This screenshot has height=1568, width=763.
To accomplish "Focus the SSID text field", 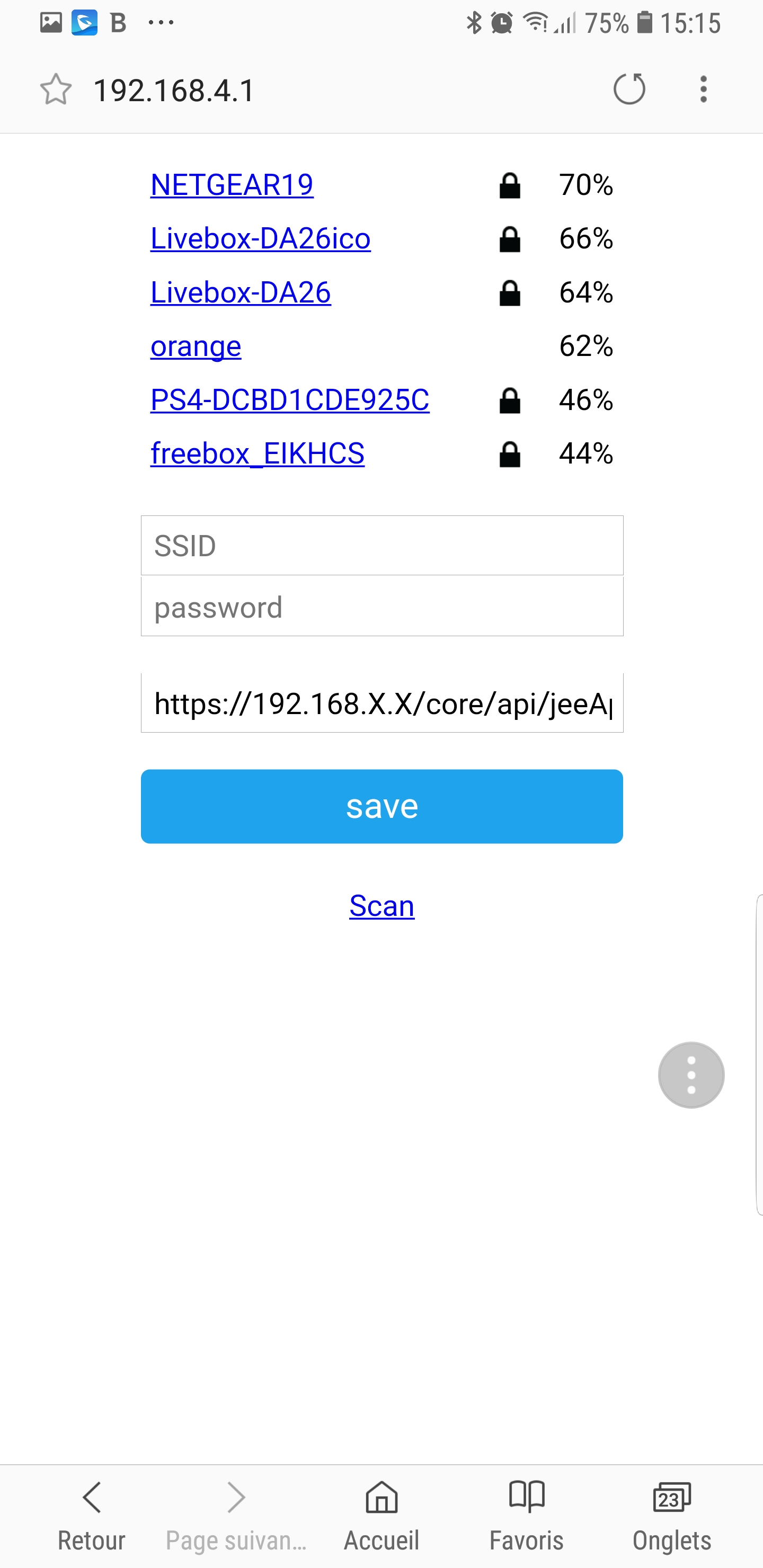I will click(382, 546).
